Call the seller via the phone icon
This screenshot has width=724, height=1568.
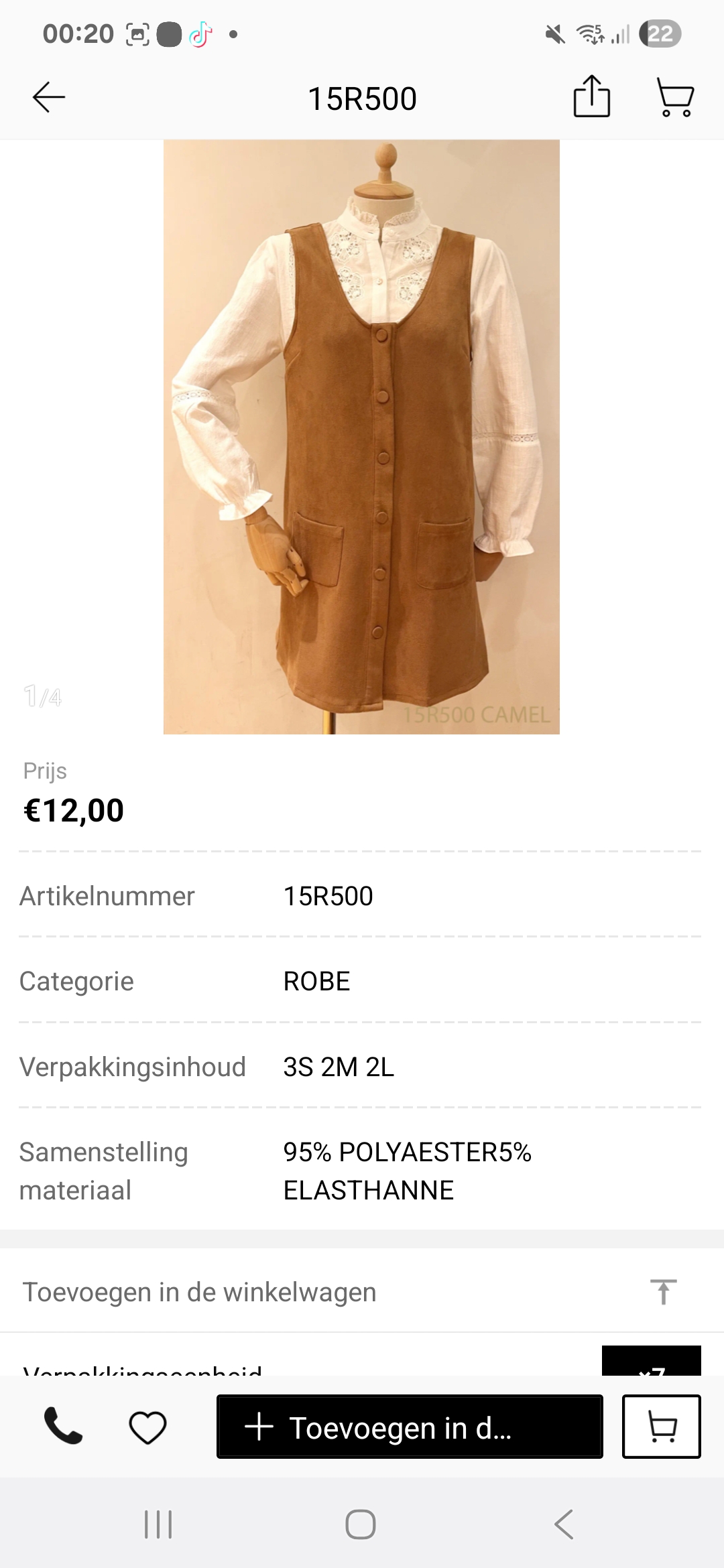pos(63,1426)
